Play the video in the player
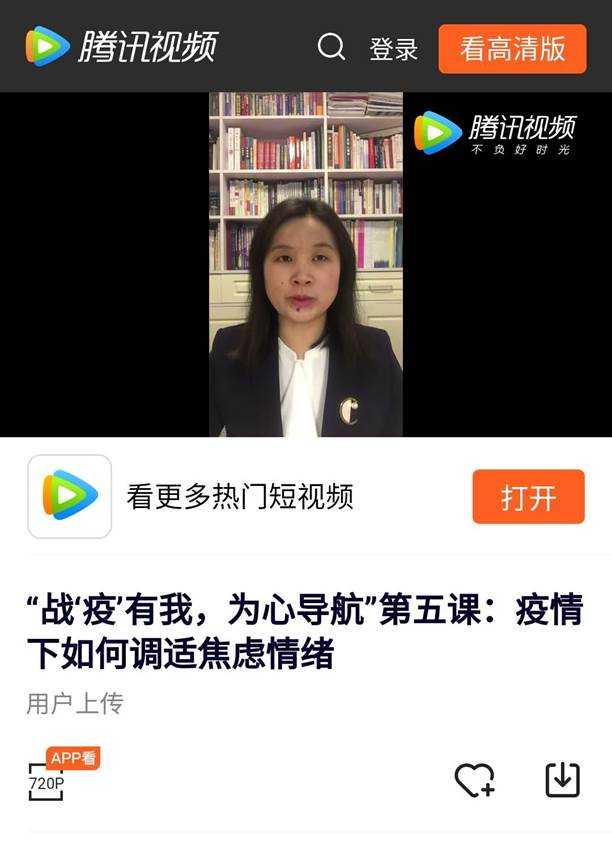 306,264
